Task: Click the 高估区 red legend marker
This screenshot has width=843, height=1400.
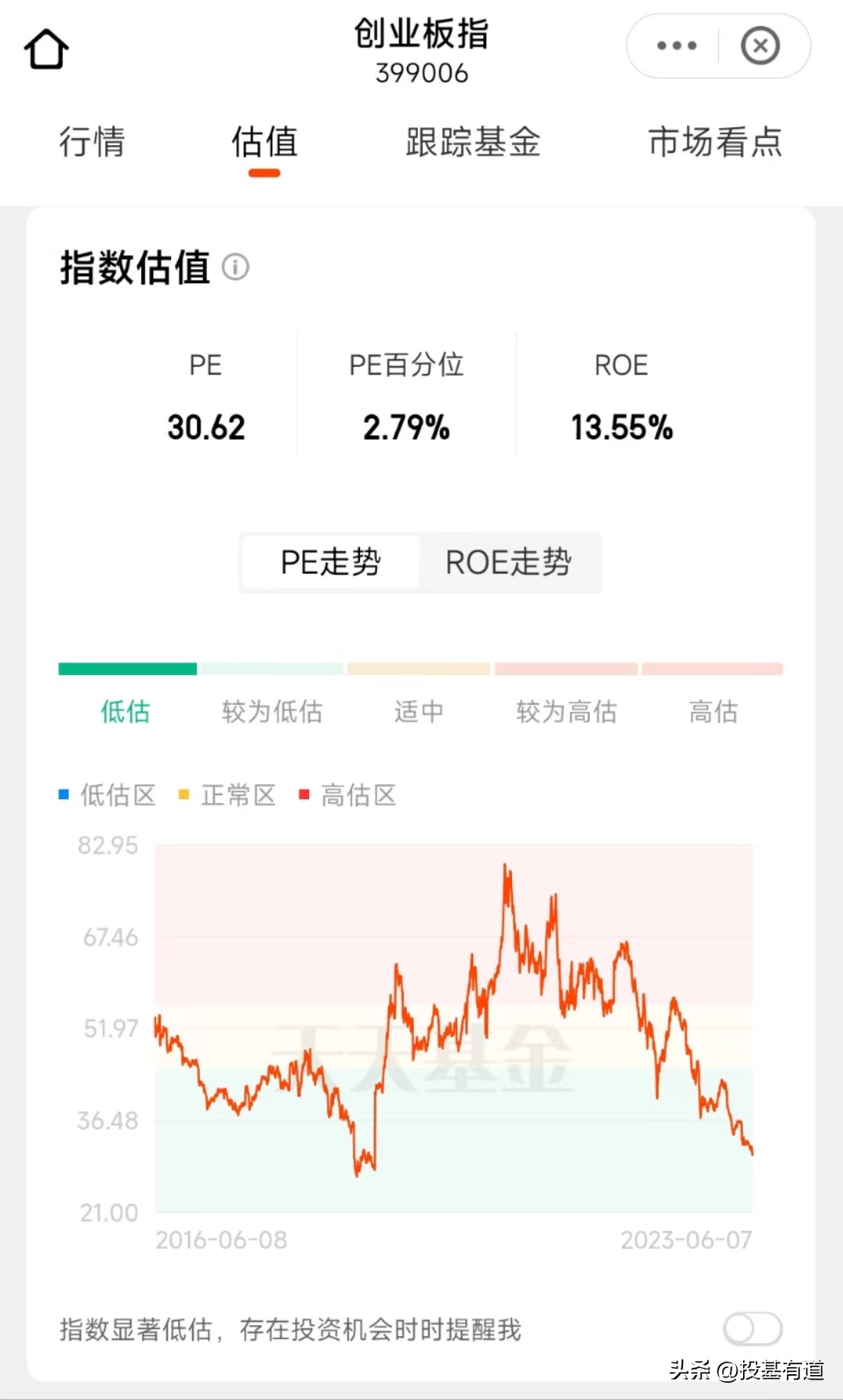Action: [x=303, y=795]
